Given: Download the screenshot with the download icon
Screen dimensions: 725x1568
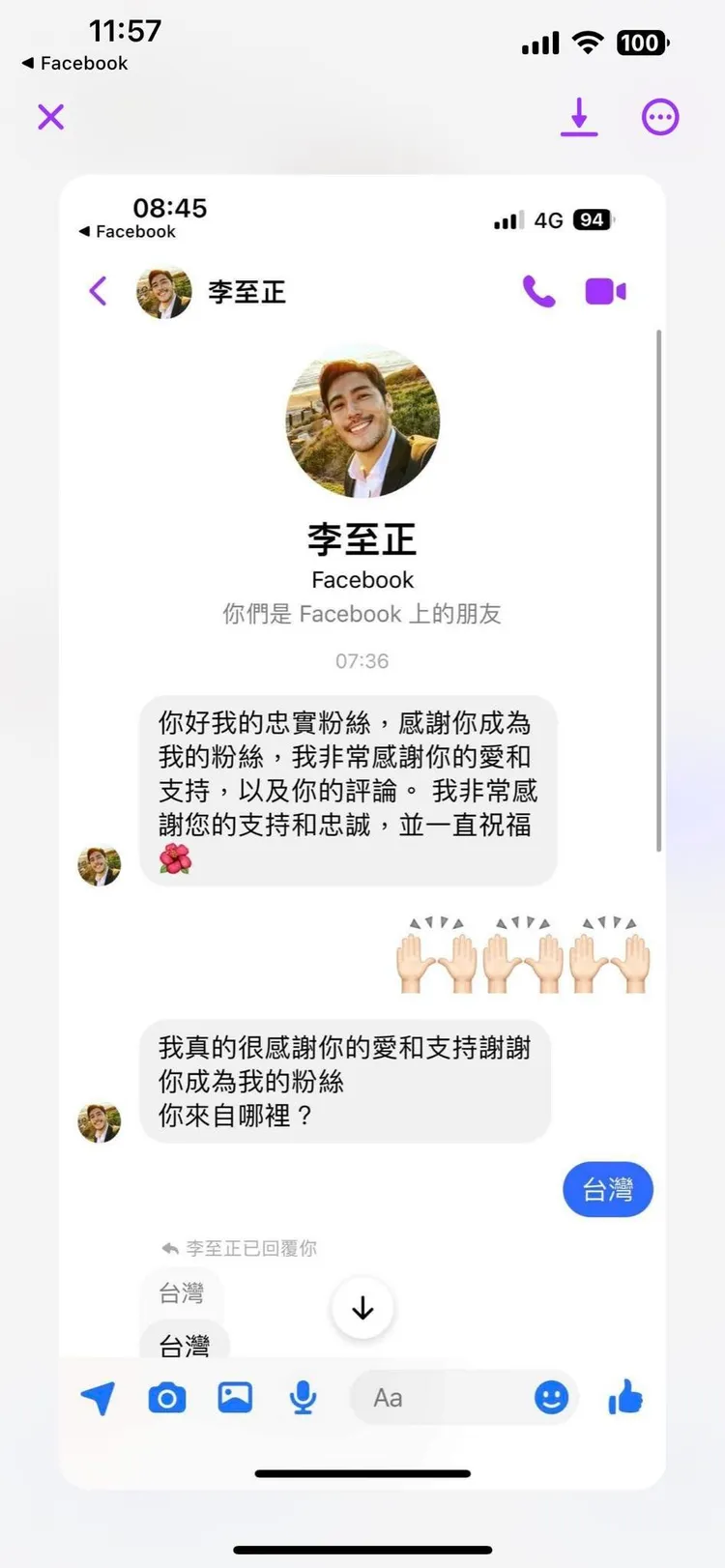Looking at the screenshot, I should (x=579, y=117).
